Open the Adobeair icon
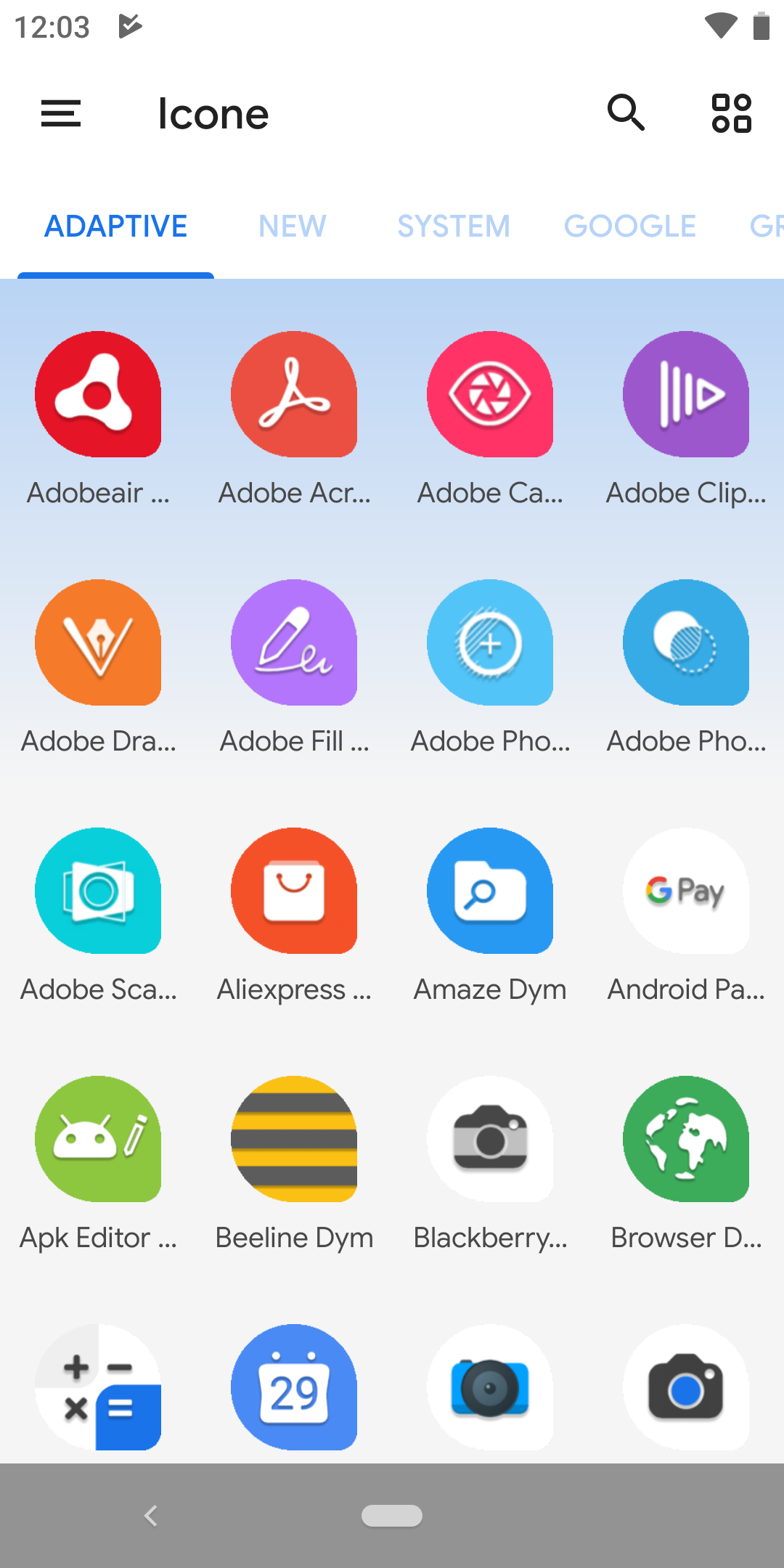This screenshot has width=784, height=1568. (98, 394)
